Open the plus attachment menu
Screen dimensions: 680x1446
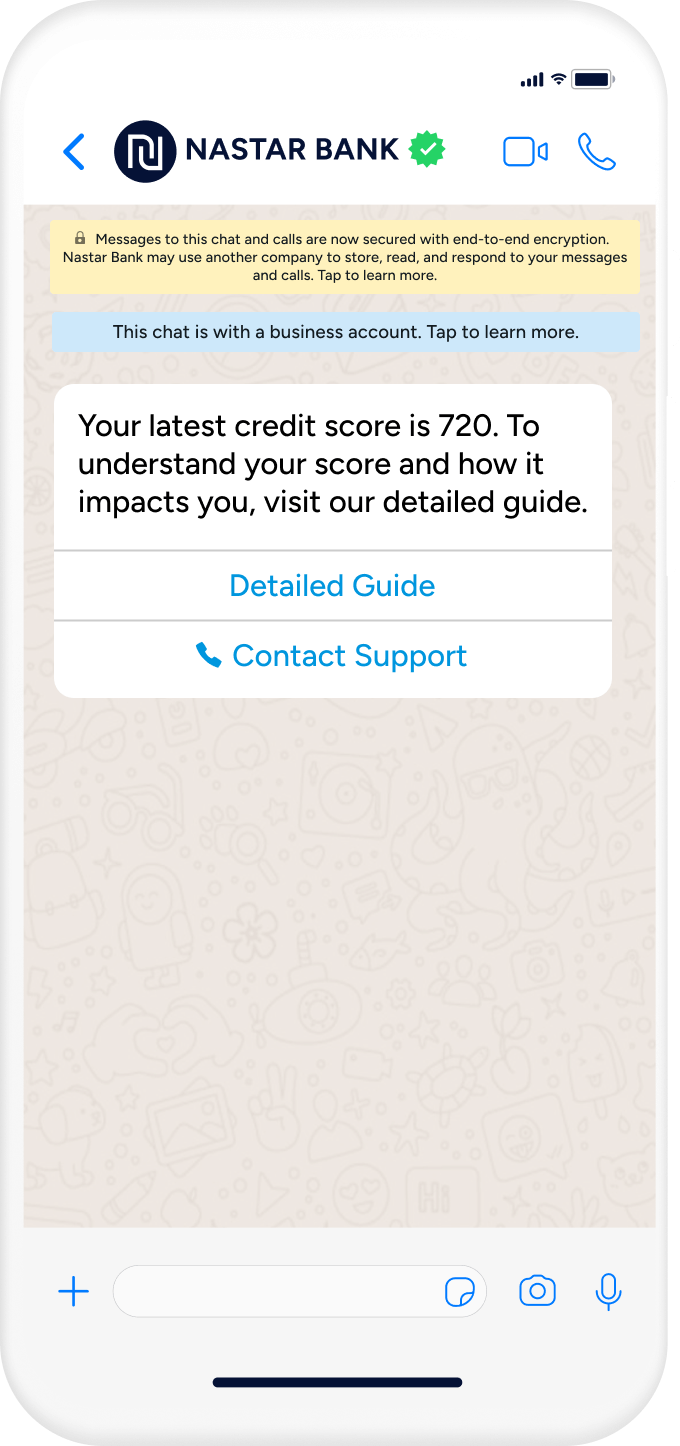pos(74,1292)
